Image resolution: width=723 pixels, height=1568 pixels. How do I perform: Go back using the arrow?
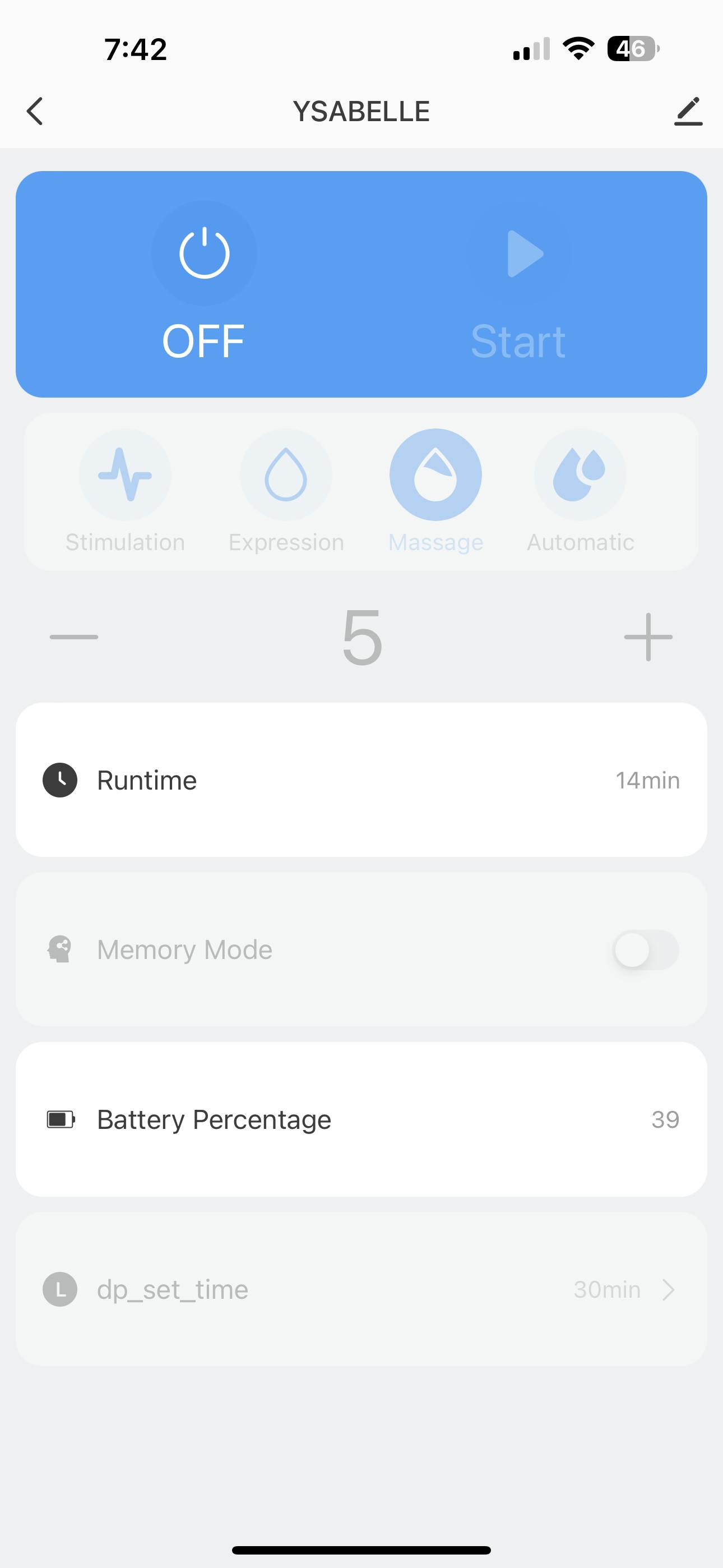(35, 112)
